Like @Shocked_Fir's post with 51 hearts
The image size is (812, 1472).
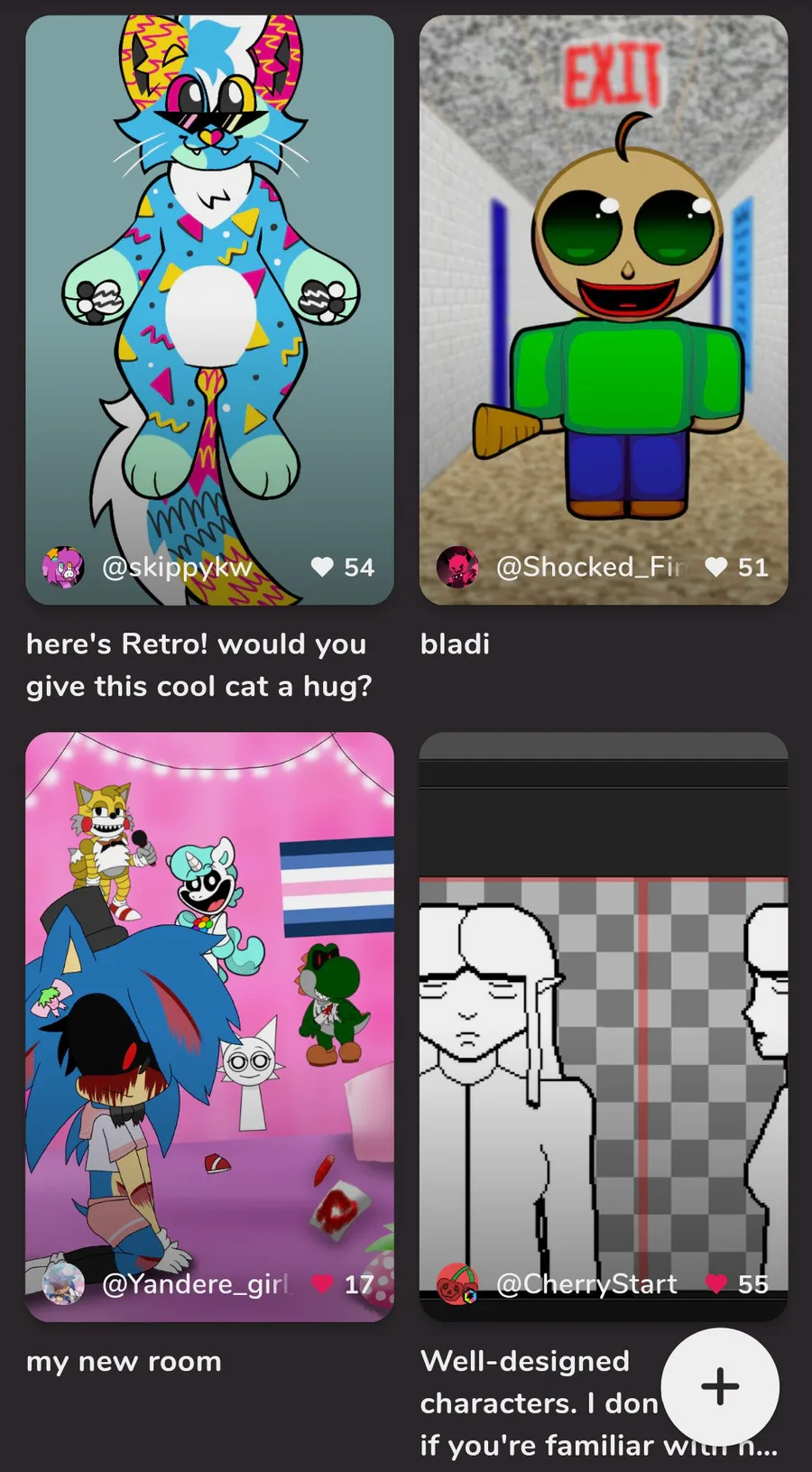[716, 567]
